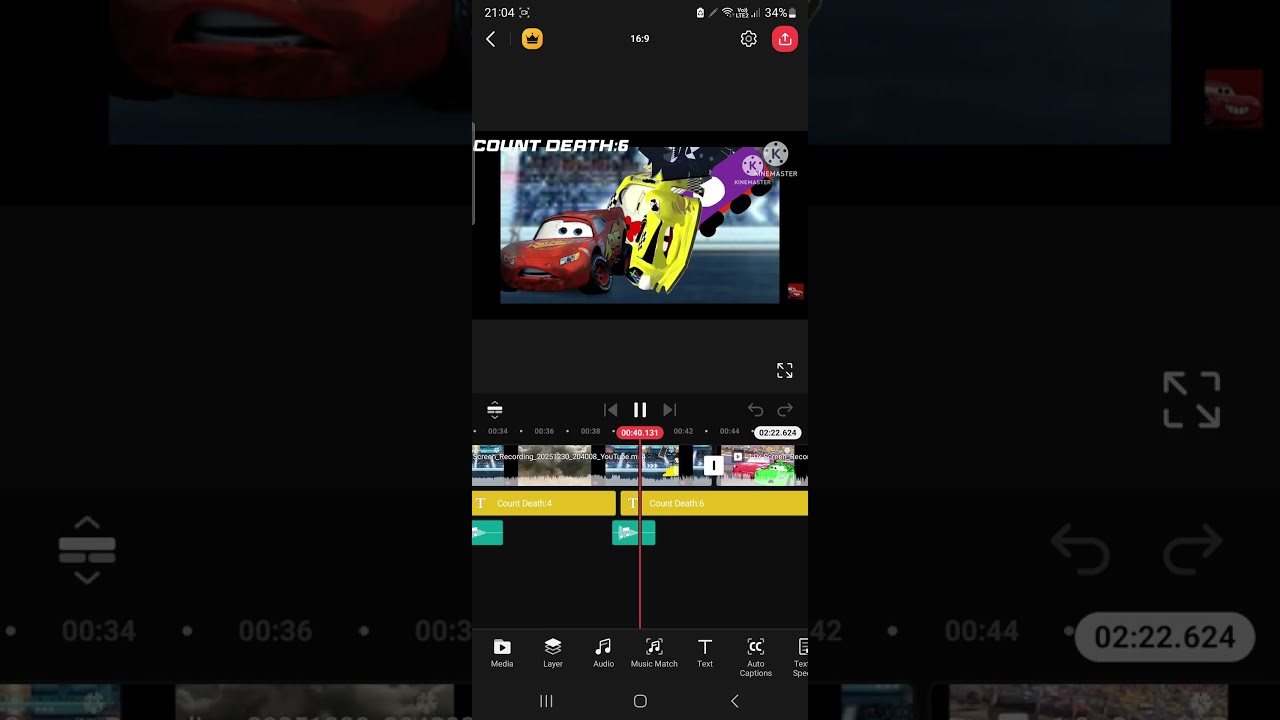The image size is (1280, 720).
Task: Open project settings gear
Action: coord(748,39)
